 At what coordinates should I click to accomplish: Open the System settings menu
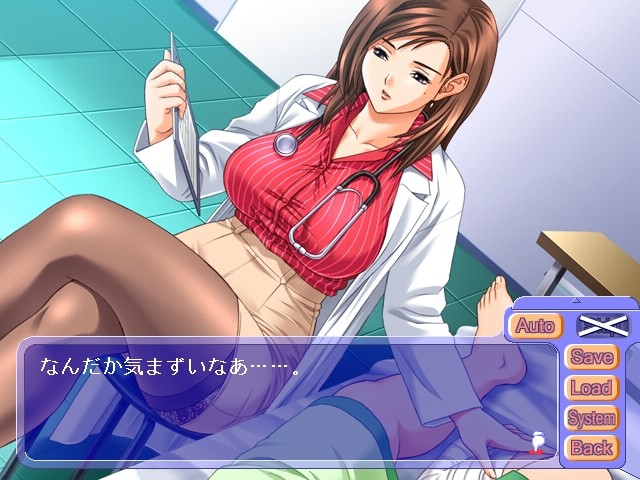(x=591, y=418)
